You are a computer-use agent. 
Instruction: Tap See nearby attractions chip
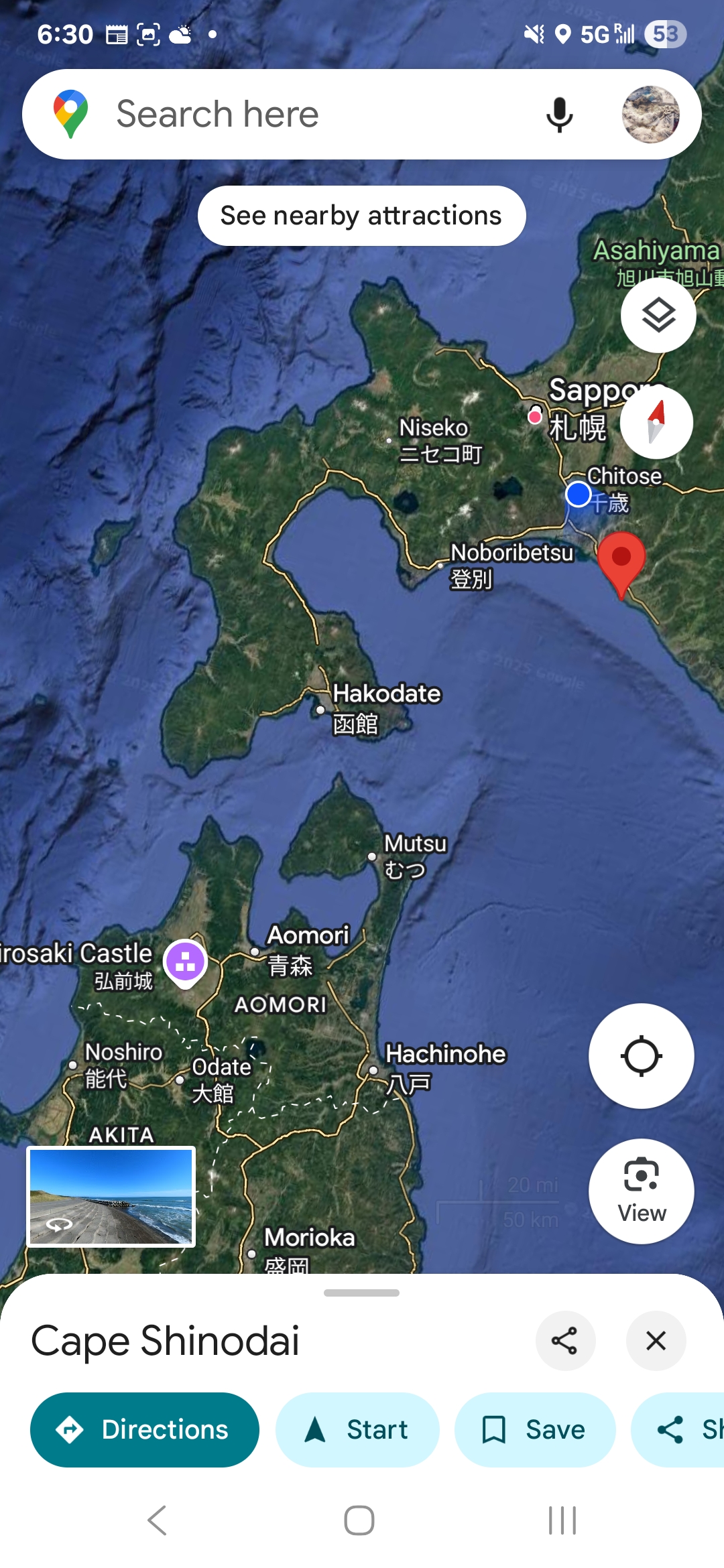[361, 216]
